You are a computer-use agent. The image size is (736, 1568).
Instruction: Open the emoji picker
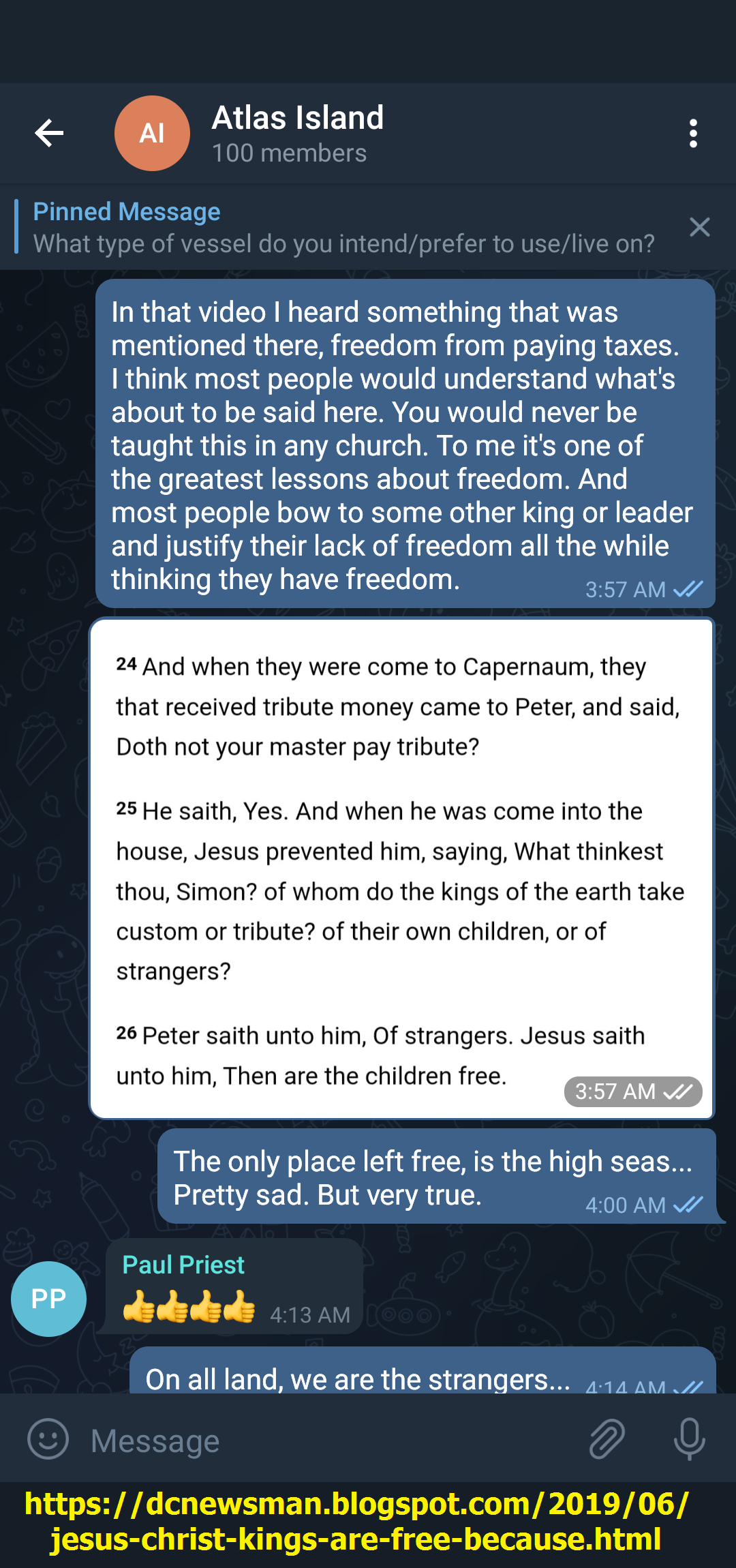[x=48, y=1439]
